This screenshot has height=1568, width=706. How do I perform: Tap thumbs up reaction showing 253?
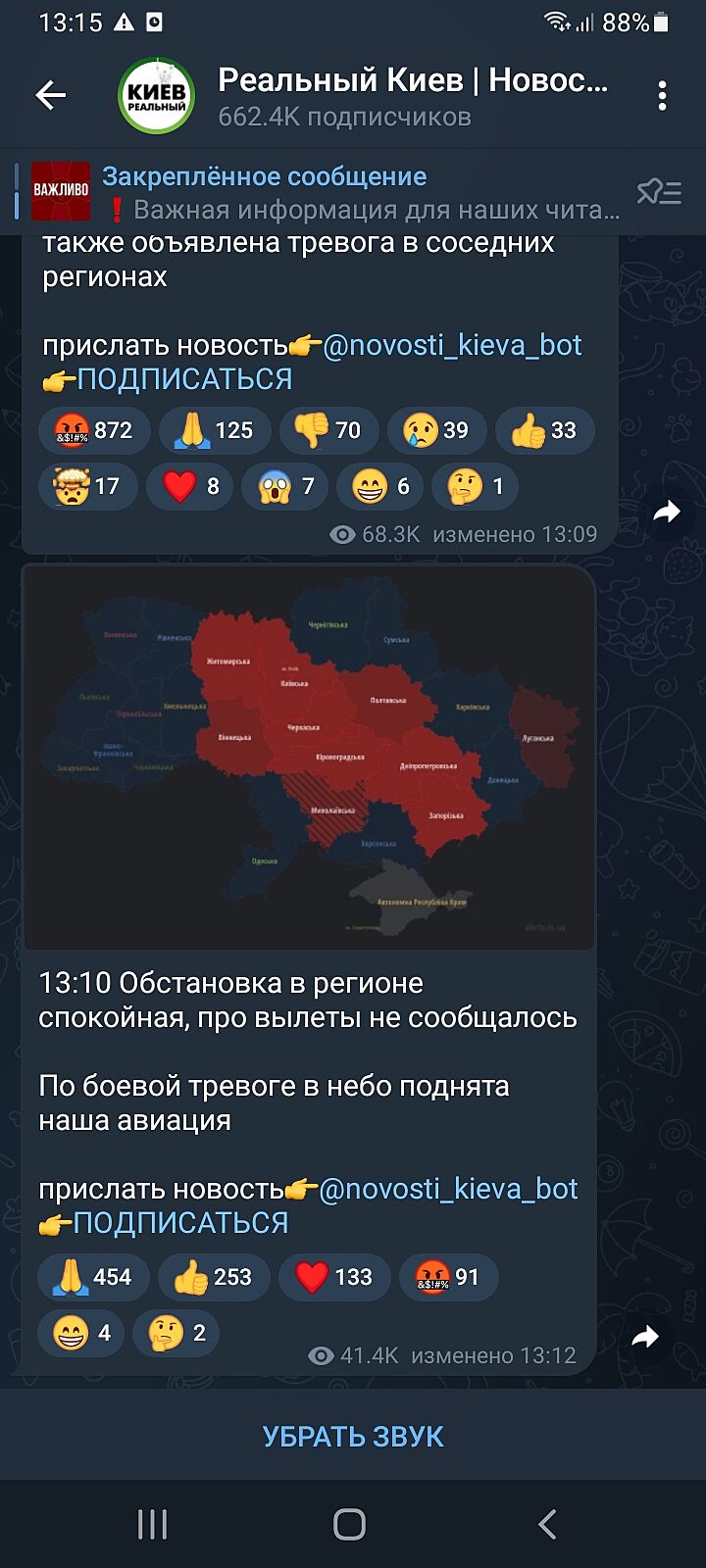(x=213, y=1277)
